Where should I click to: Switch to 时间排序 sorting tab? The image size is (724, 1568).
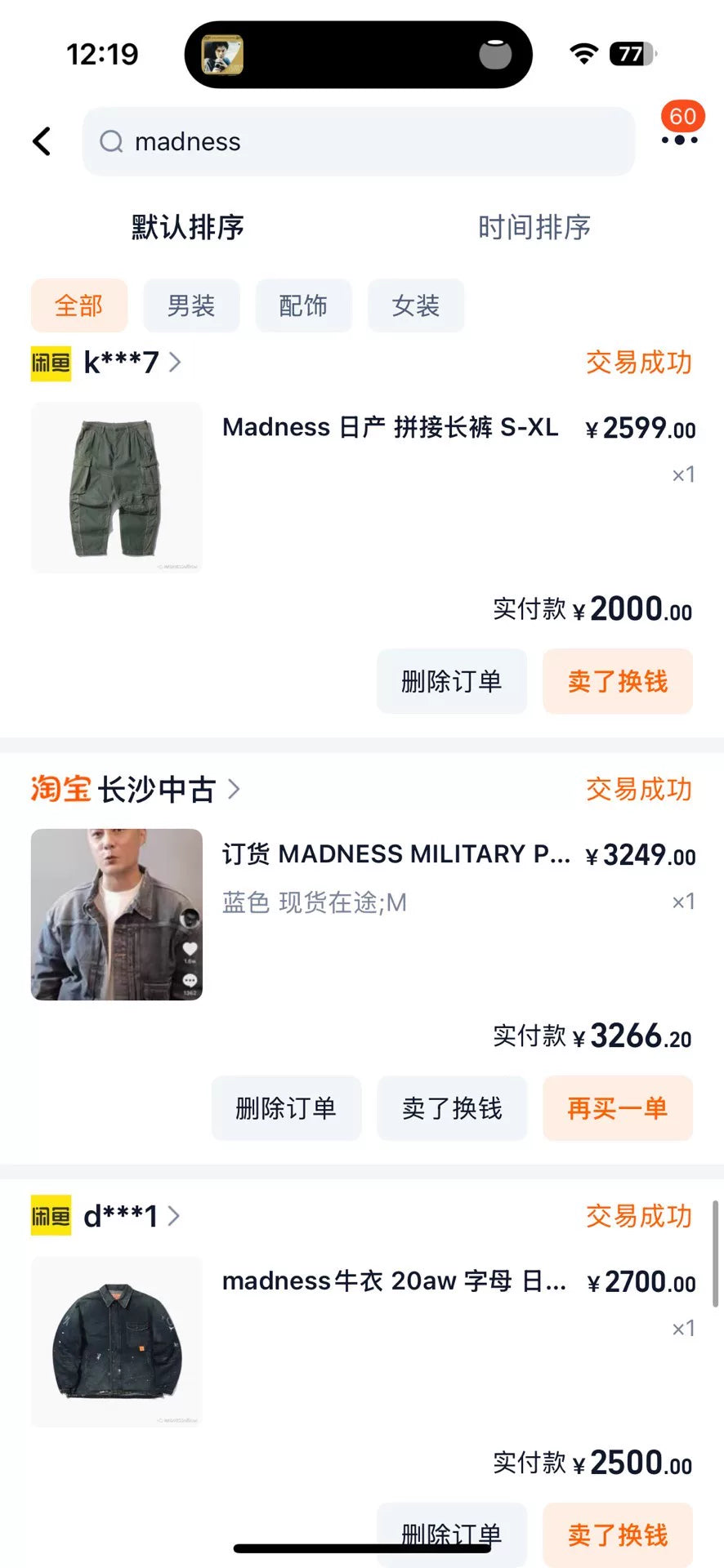[x=534, y=227]
